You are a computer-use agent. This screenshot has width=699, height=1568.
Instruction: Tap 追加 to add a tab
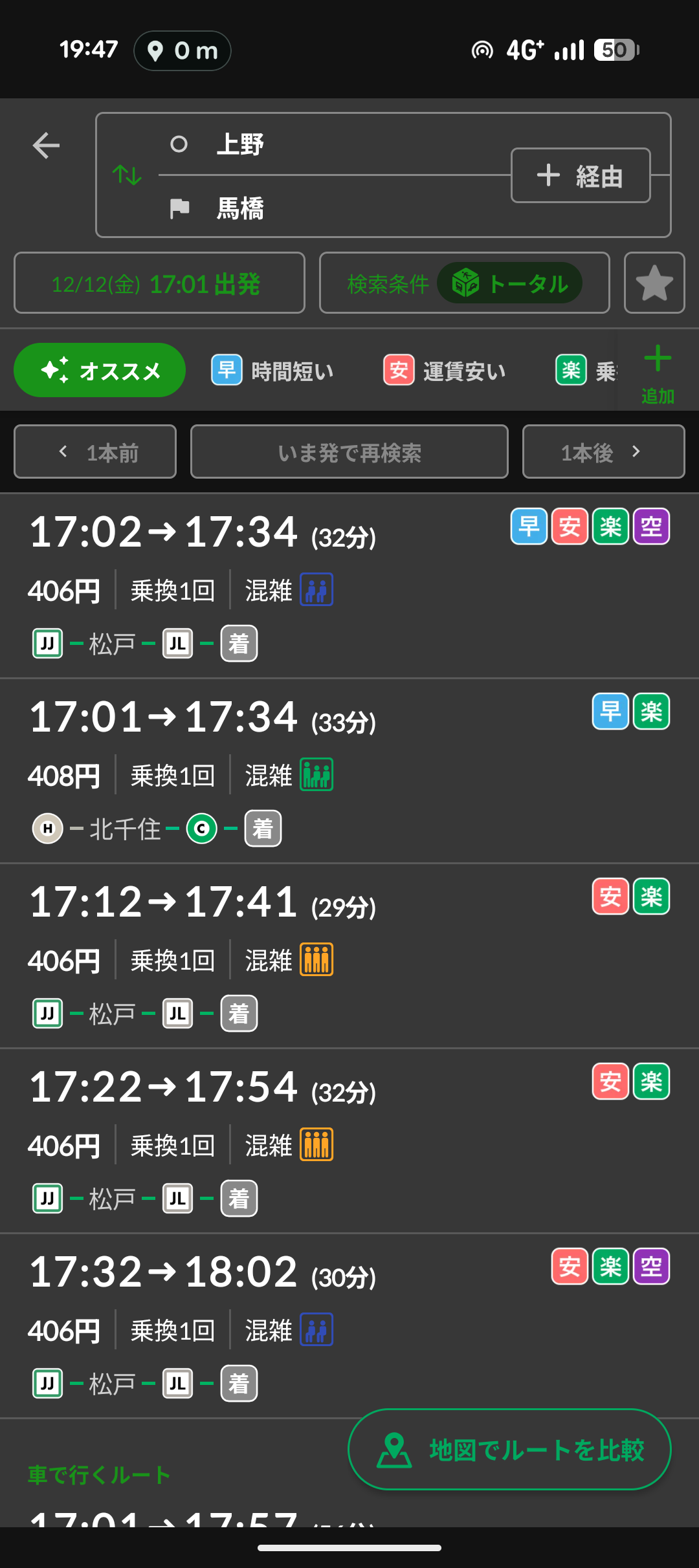[x=658, y=374]
